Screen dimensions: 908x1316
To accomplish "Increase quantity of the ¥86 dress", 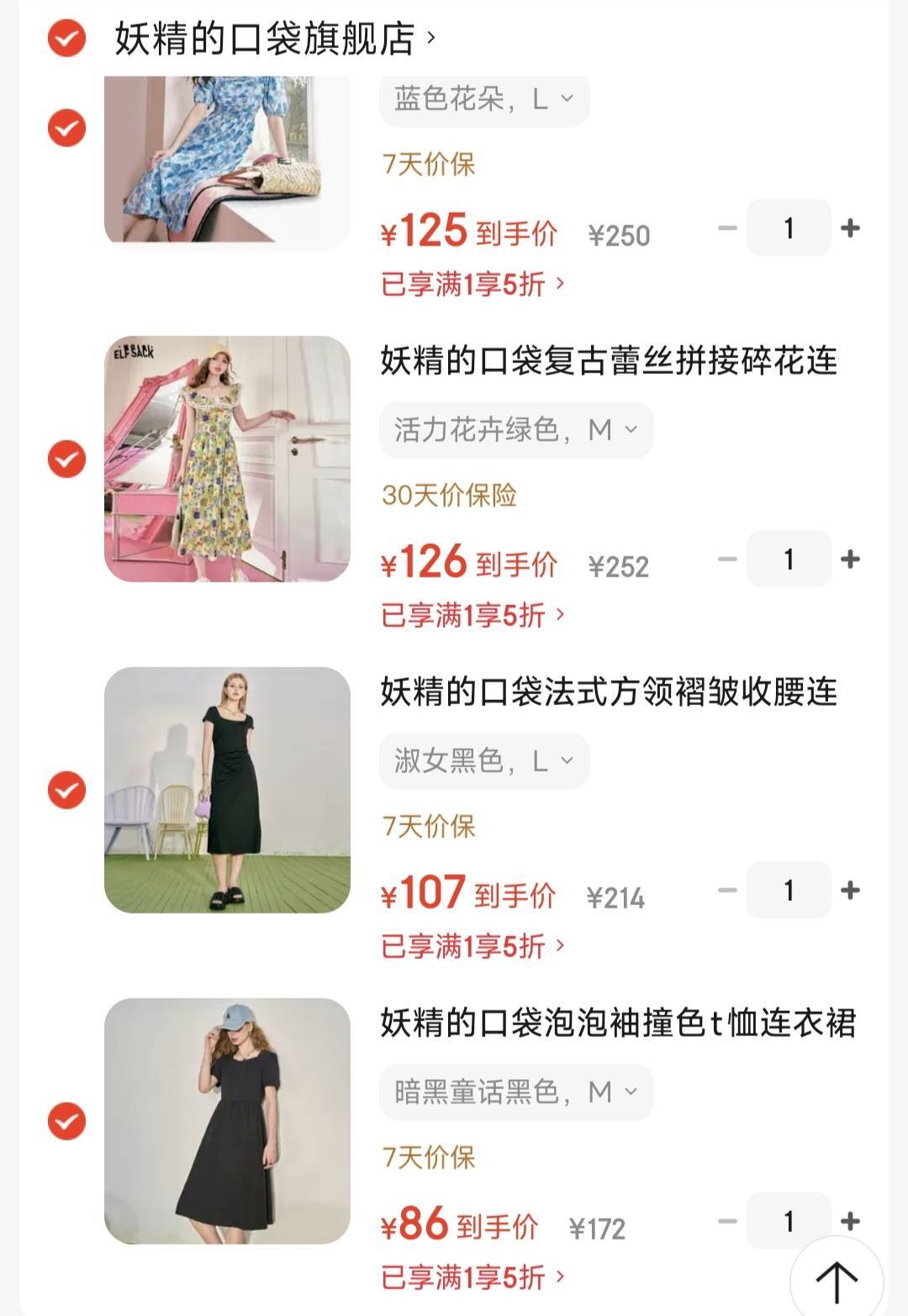I will 850,1221.
